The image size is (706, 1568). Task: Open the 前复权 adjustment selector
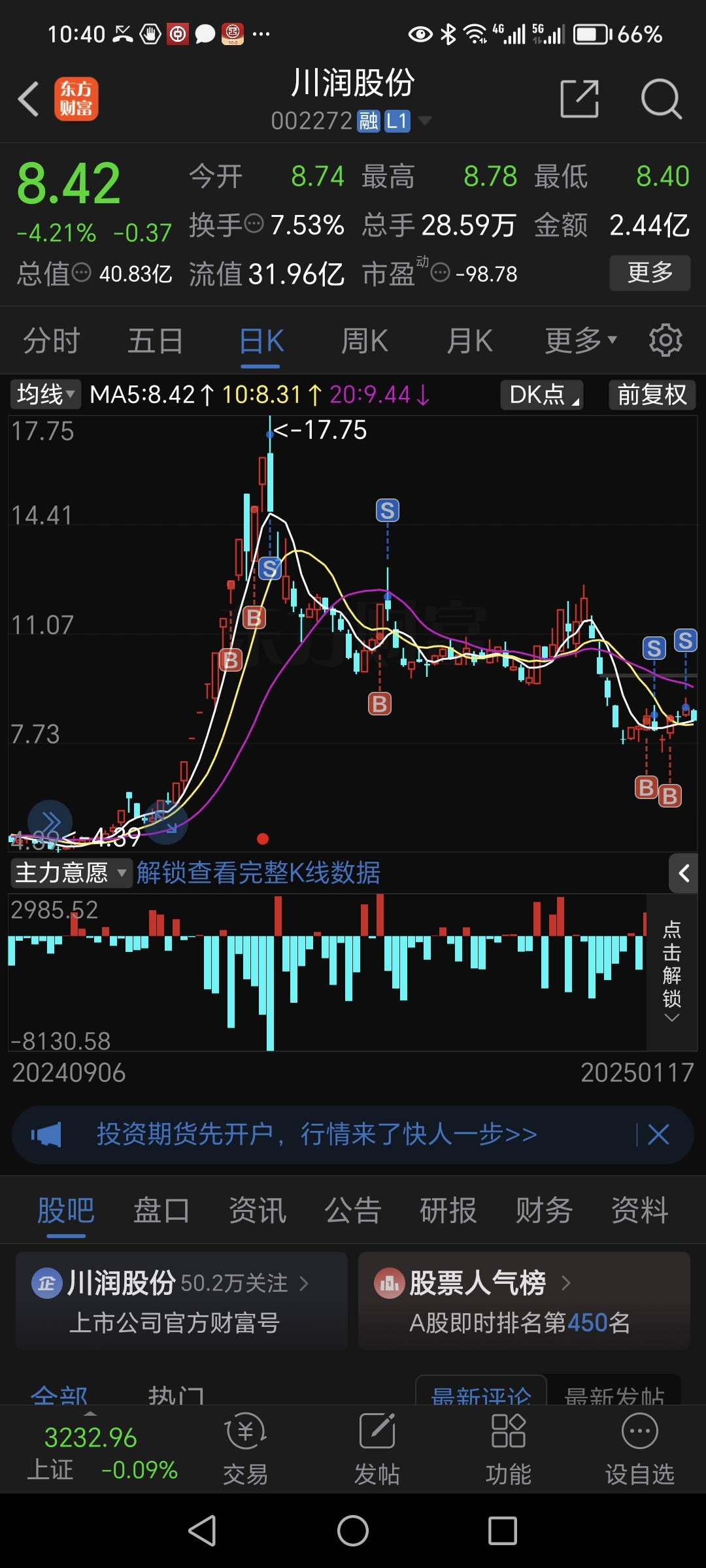click(x=652, y=395)
